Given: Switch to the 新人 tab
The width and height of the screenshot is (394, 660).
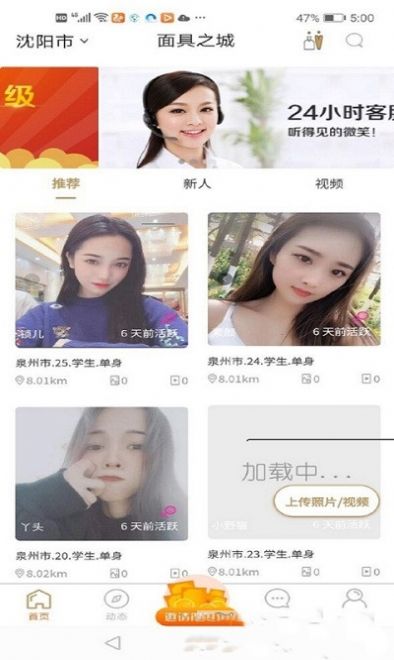Looking at the screenshot, I should click(x=197, y=184).
